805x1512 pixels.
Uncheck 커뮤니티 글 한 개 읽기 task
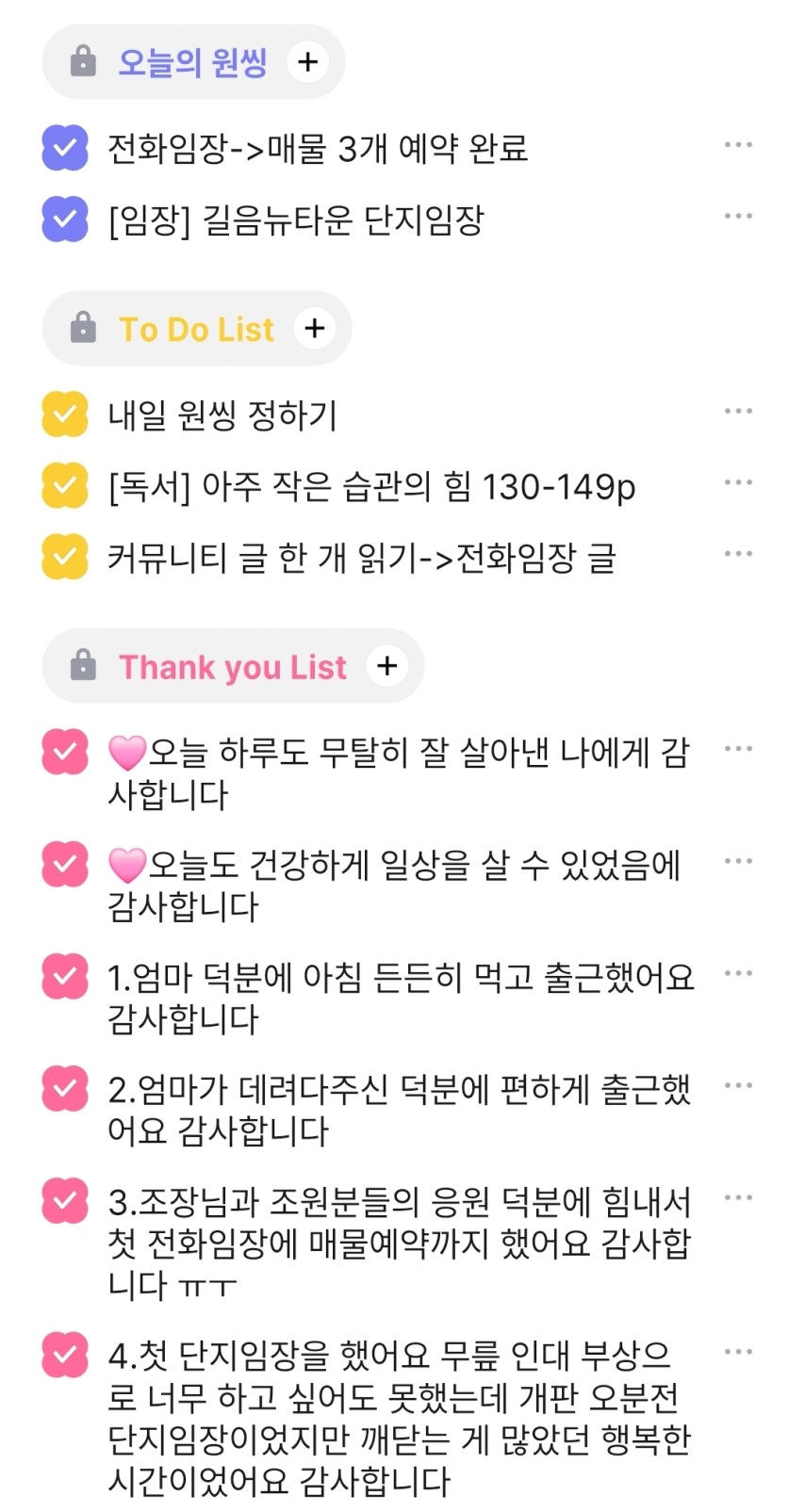(65, 556)
